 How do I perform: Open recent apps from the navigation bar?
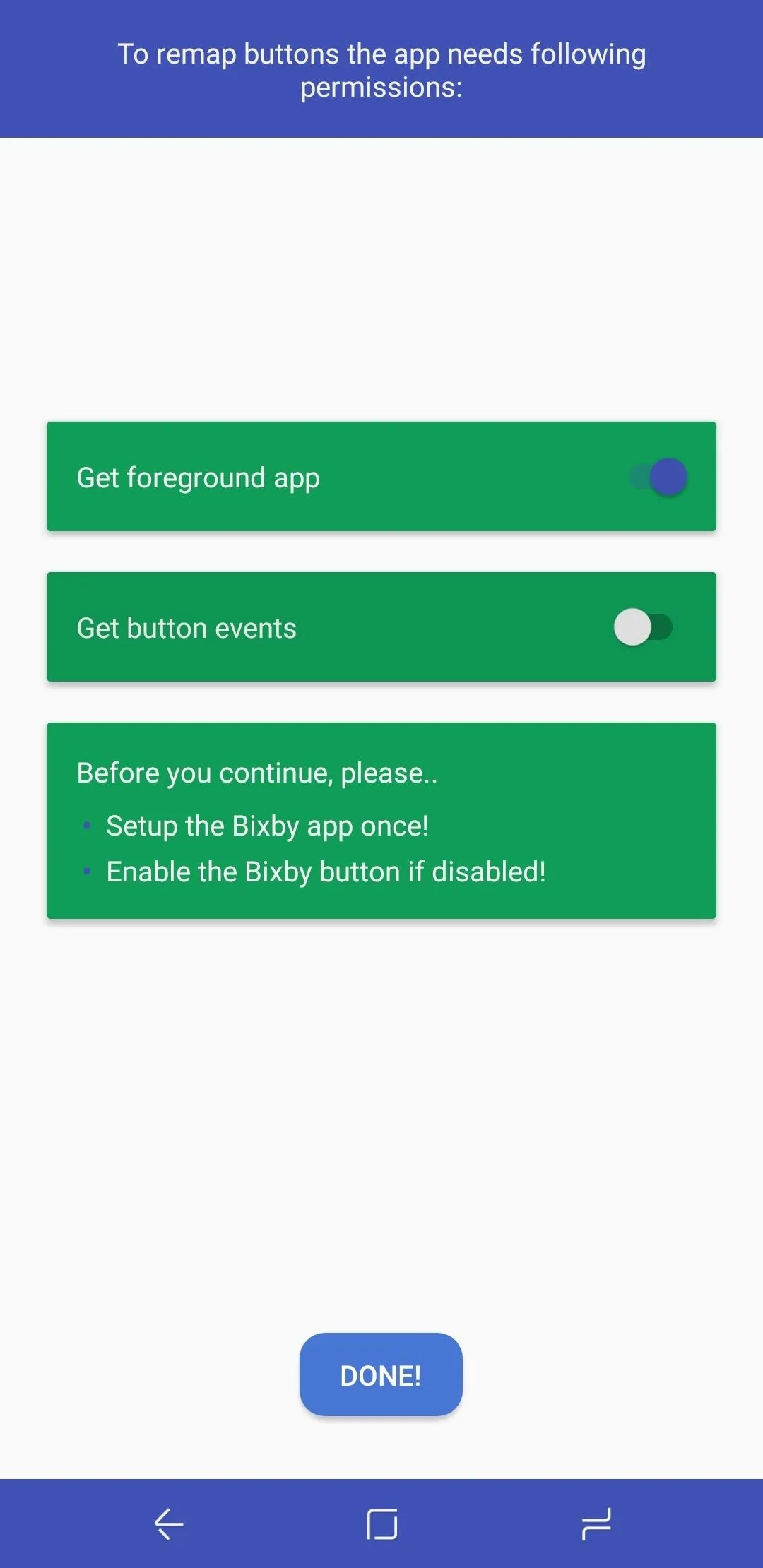(x=596, y=1524)
